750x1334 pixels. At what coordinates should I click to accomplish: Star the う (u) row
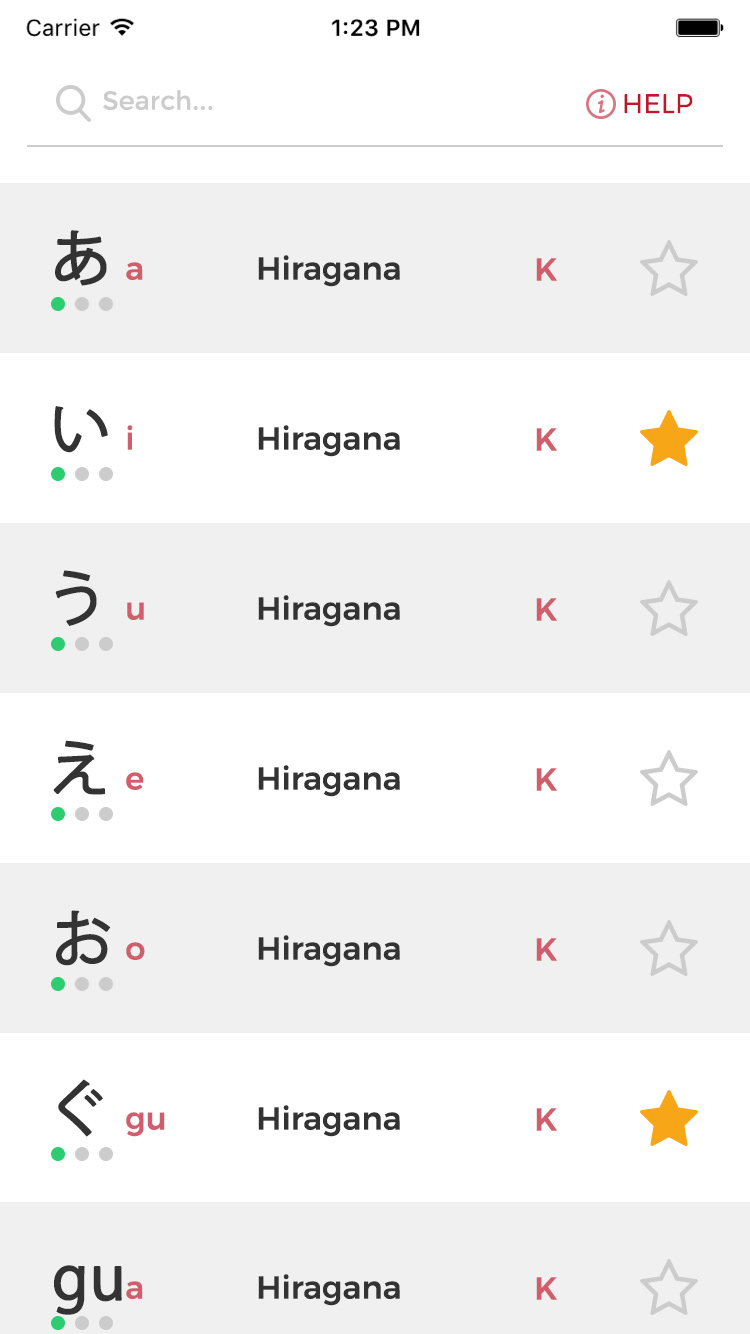pos(668,609)
